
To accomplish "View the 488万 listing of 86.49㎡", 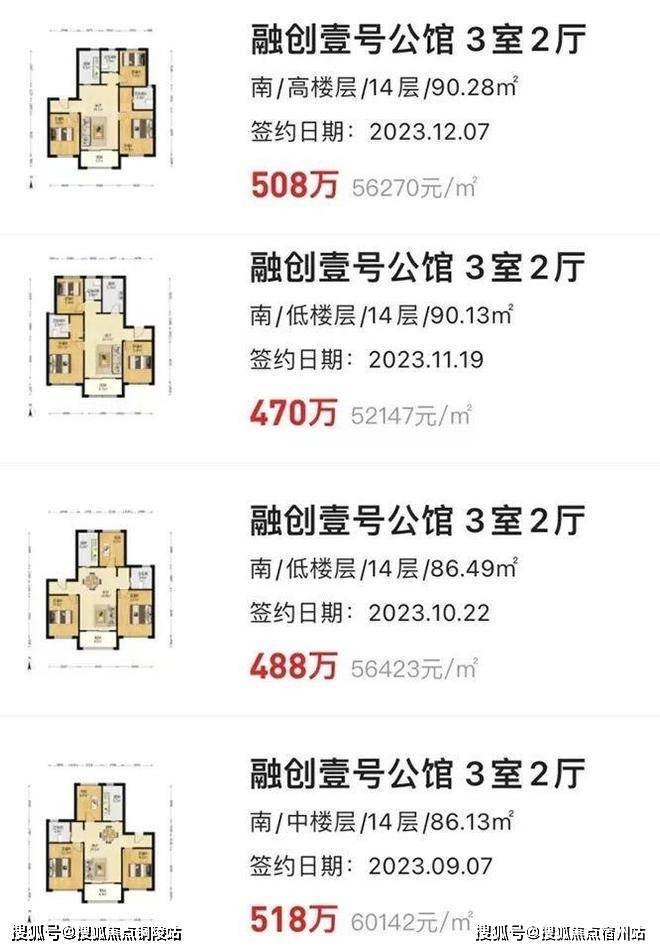I will [x=416, y=520].
